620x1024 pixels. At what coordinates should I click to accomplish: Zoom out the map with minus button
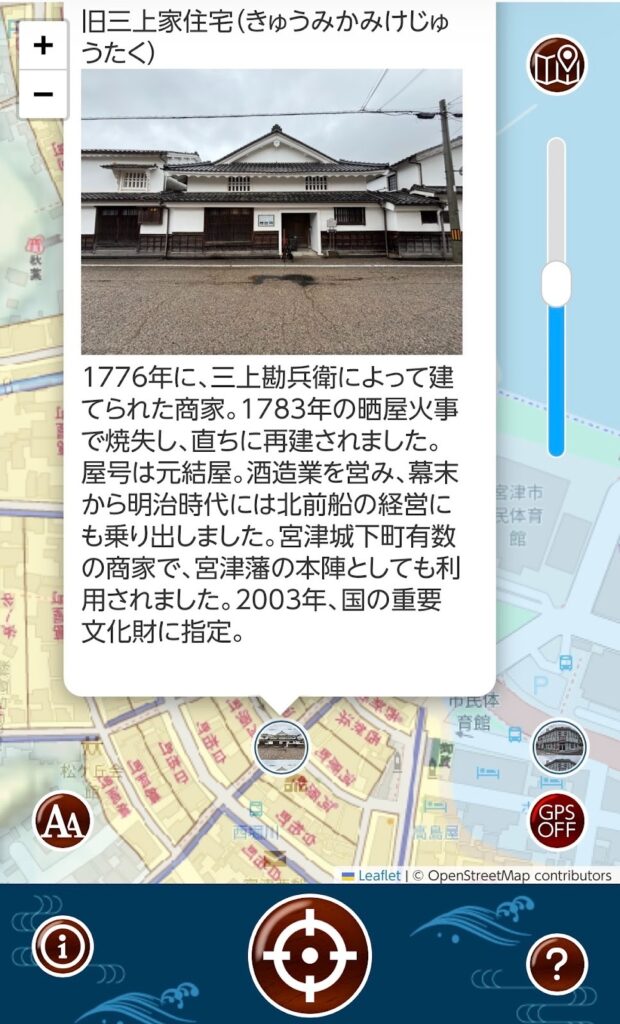click(43, 95)
